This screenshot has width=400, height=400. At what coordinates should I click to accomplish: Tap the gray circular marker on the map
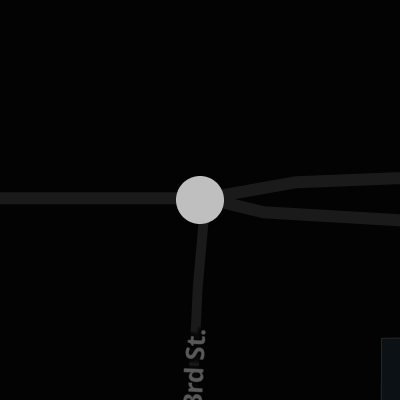[200, 200]
